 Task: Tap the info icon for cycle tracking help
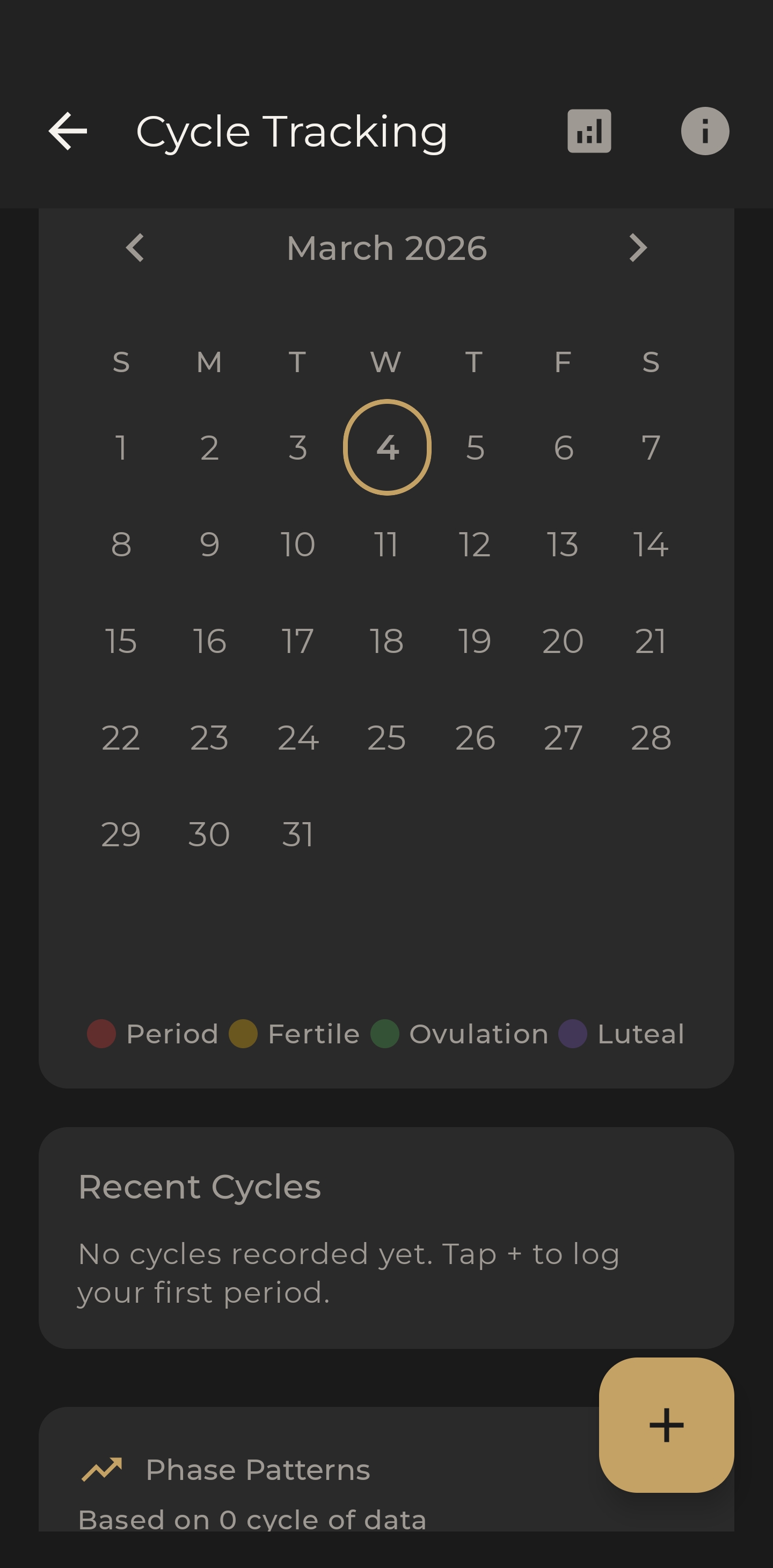click(704, 130)
